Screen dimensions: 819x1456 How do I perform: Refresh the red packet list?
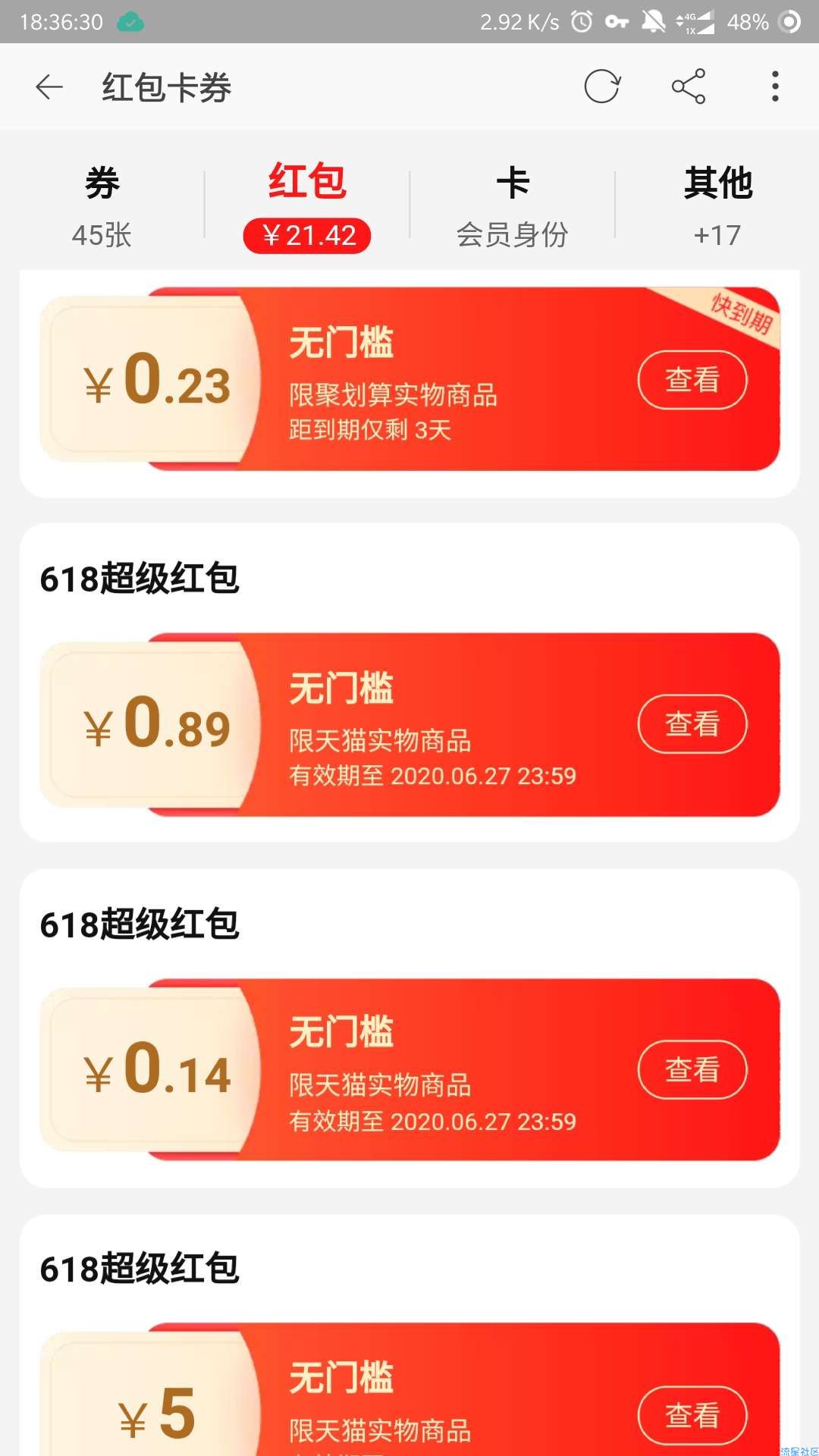(x=602, y=86)
